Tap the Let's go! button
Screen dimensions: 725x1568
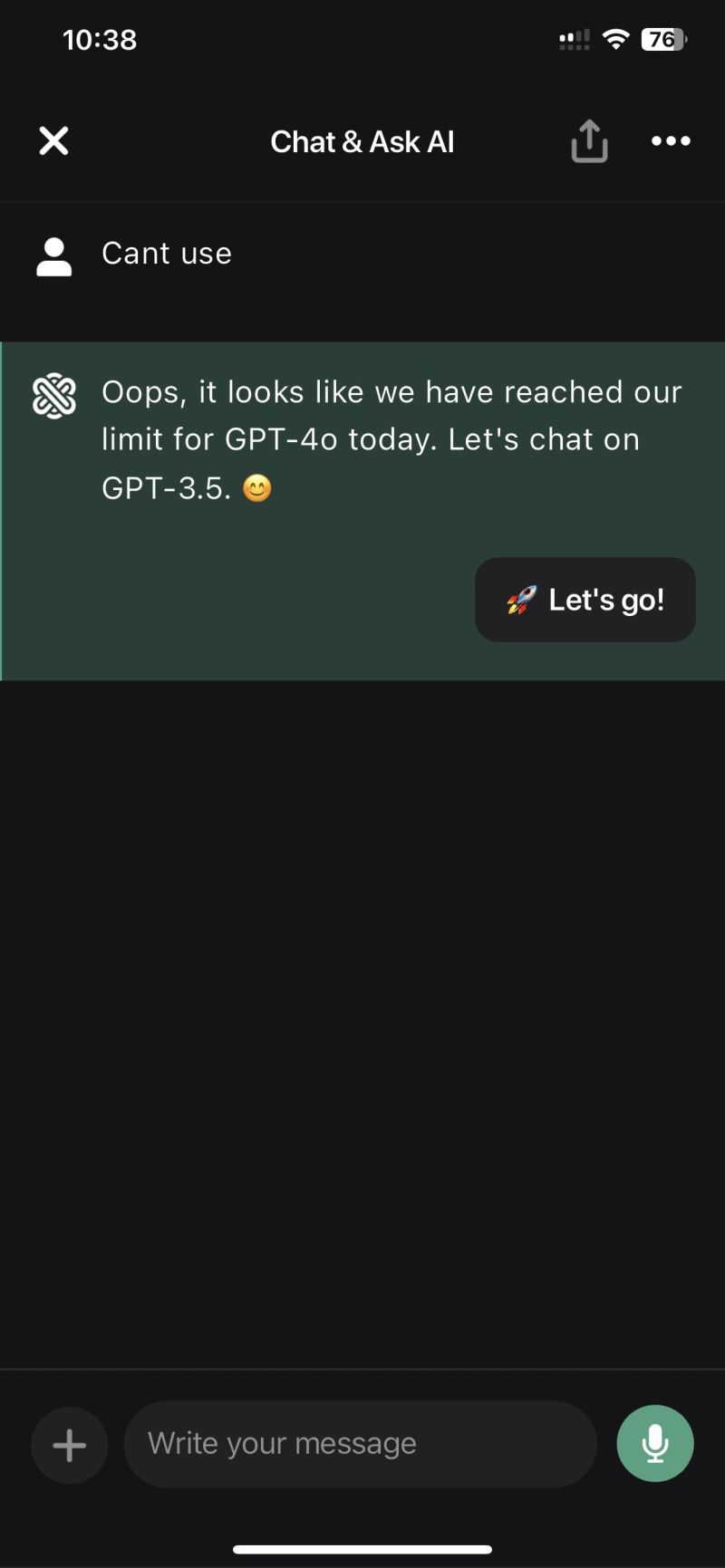(x=585, y=600)
